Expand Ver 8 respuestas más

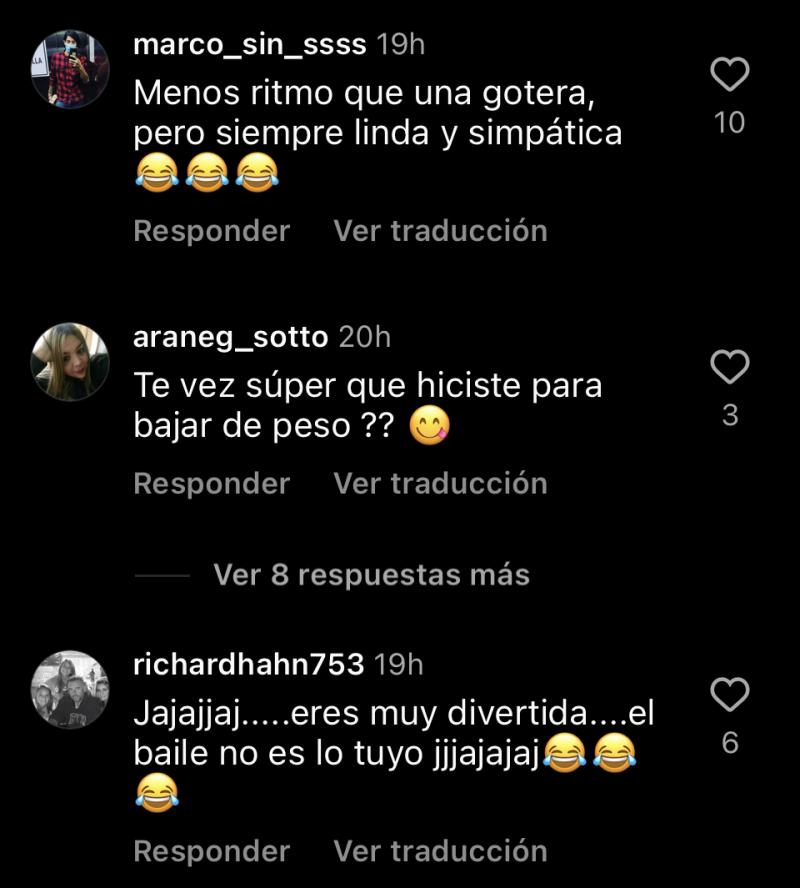click(x=371, y=575)
